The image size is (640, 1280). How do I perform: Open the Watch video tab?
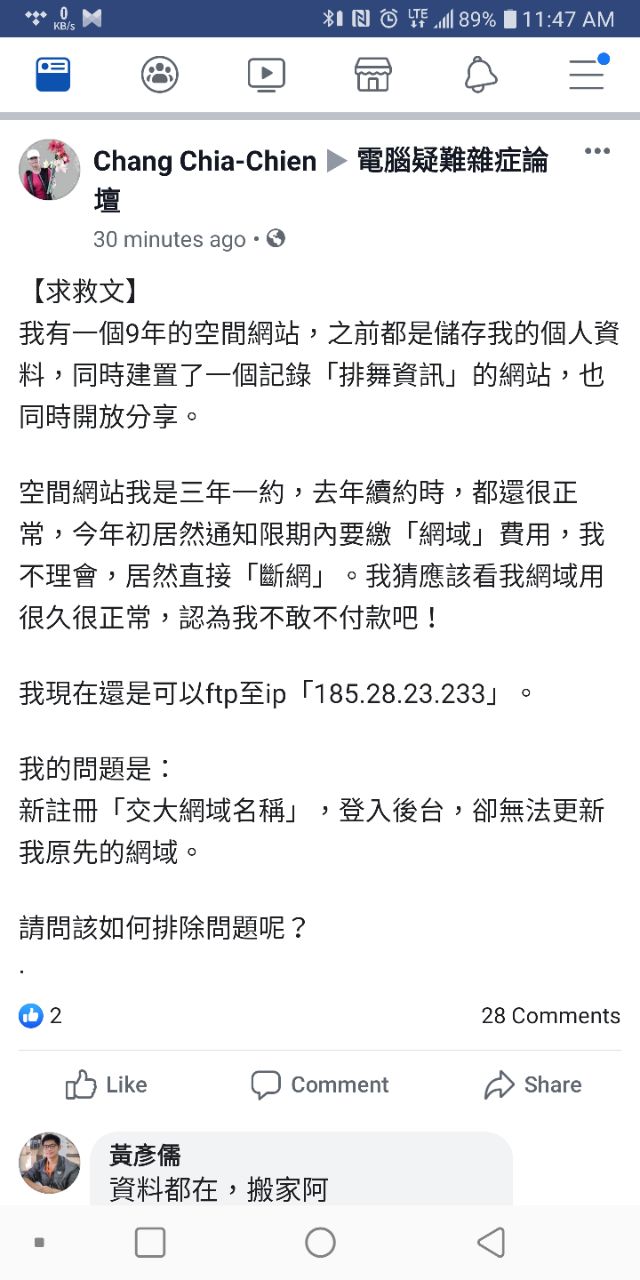266,74
